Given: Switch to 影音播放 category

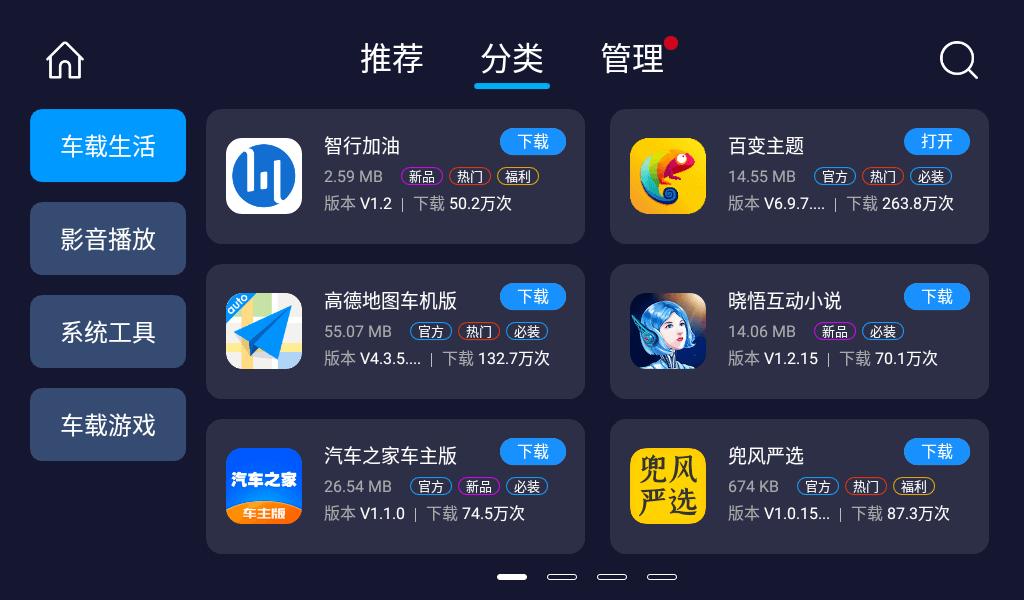Looking at the screenshot, I should (x=108, y=239).
